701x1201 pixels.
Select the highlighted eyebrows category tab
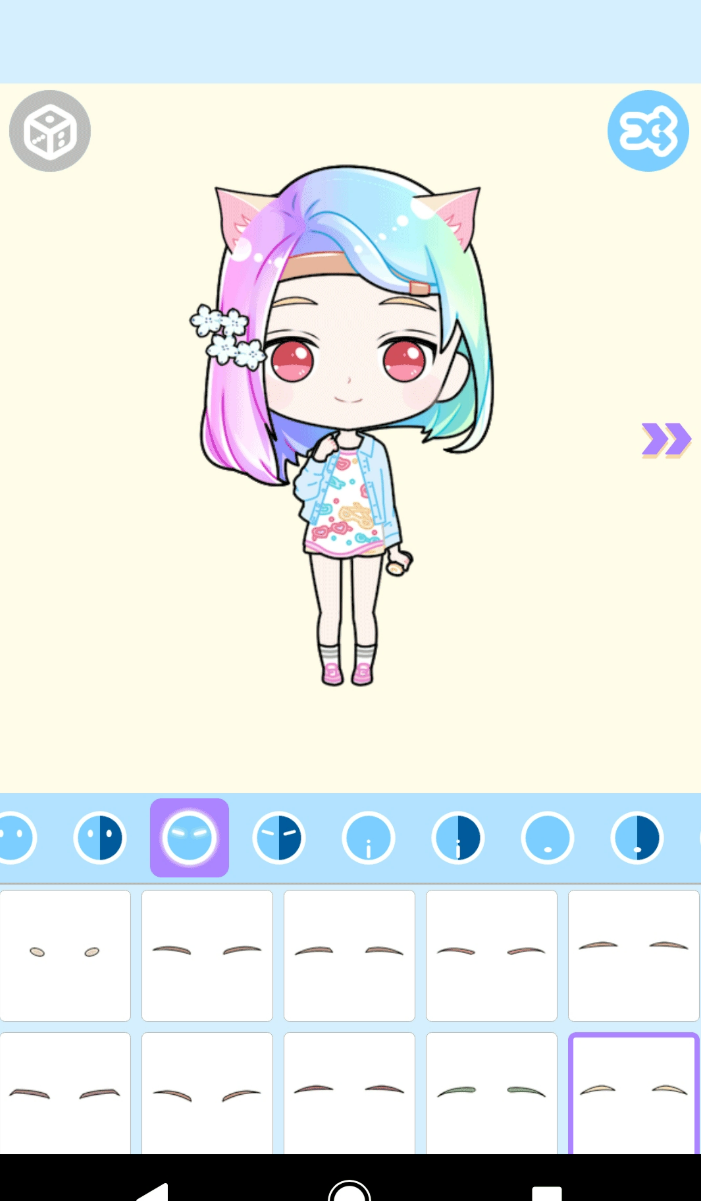tap(190, 837)
